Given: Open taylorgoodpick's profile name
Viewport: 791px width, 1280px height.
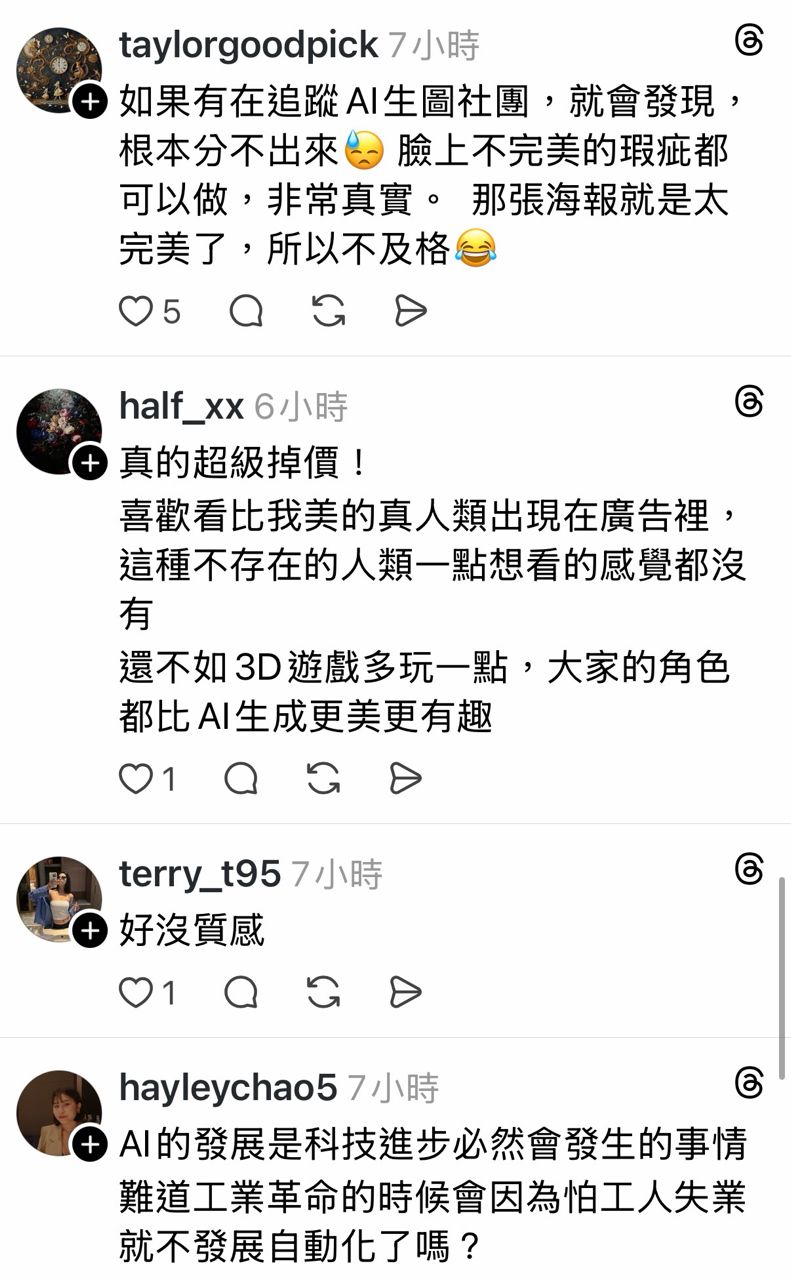Looking at the screenshot, I should (x=248, y=45).
